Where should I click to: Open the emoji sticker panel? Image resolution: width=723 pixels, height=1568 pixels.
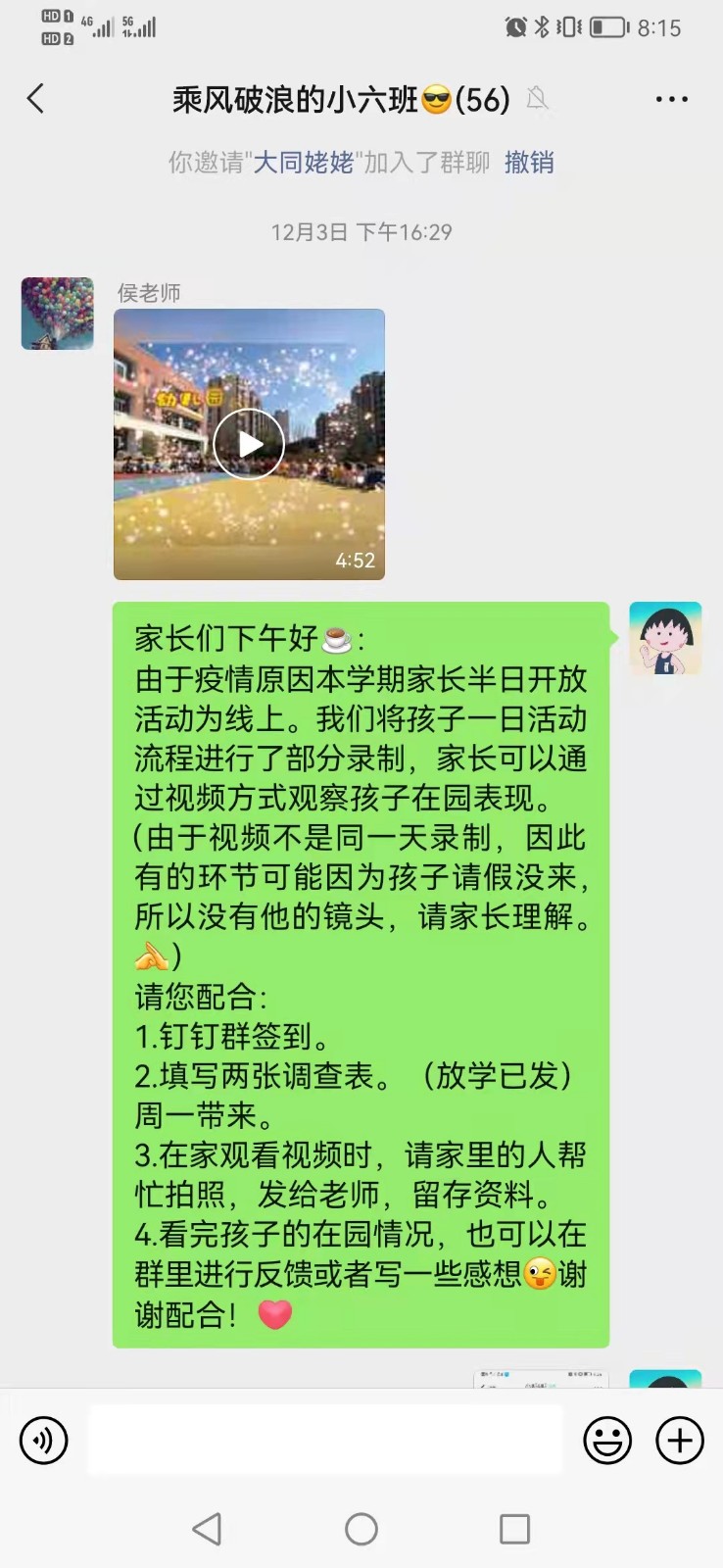point(607,1441)
